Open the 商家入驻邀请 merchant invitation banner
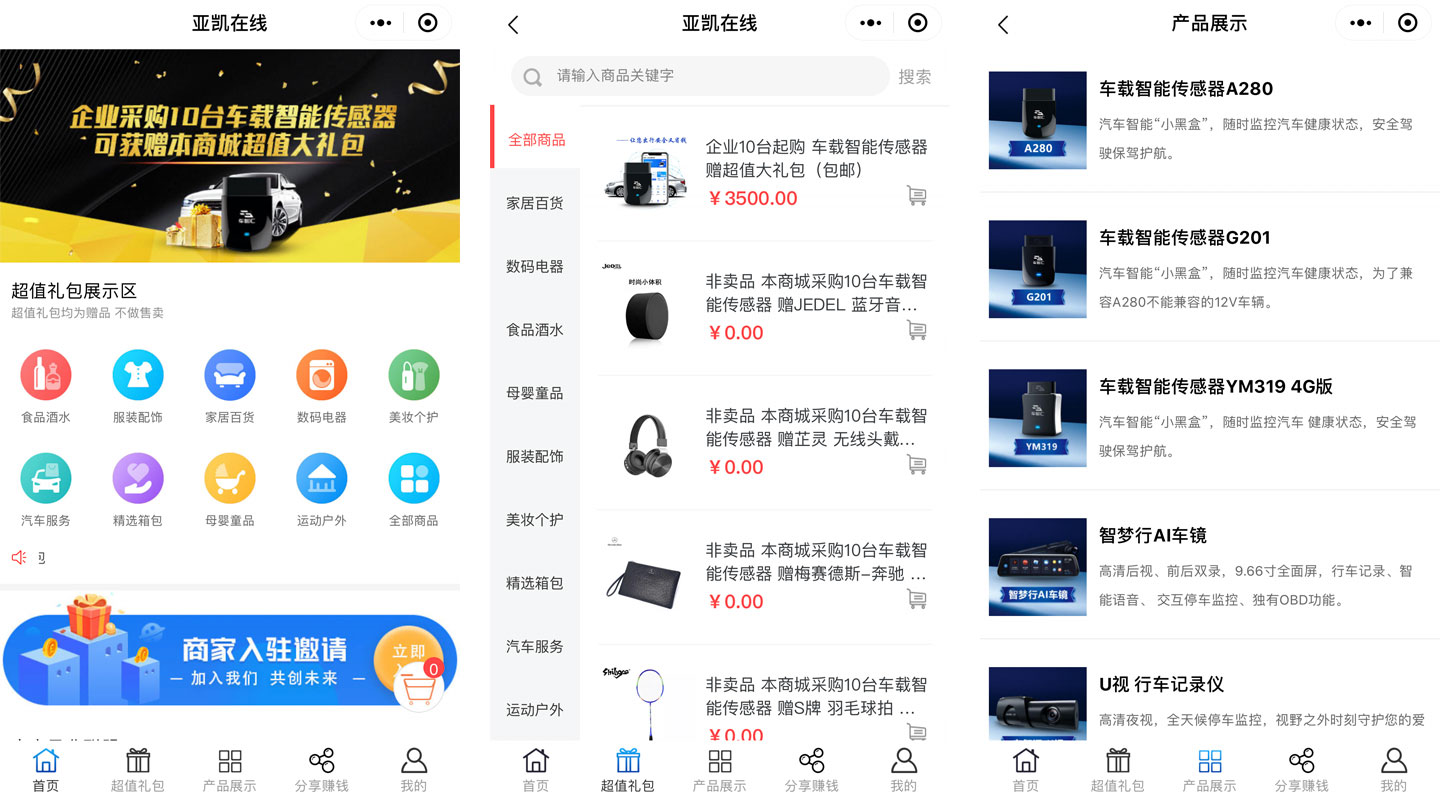The height and width of the screenshot is (796, 1440). [x=200, y=660]
